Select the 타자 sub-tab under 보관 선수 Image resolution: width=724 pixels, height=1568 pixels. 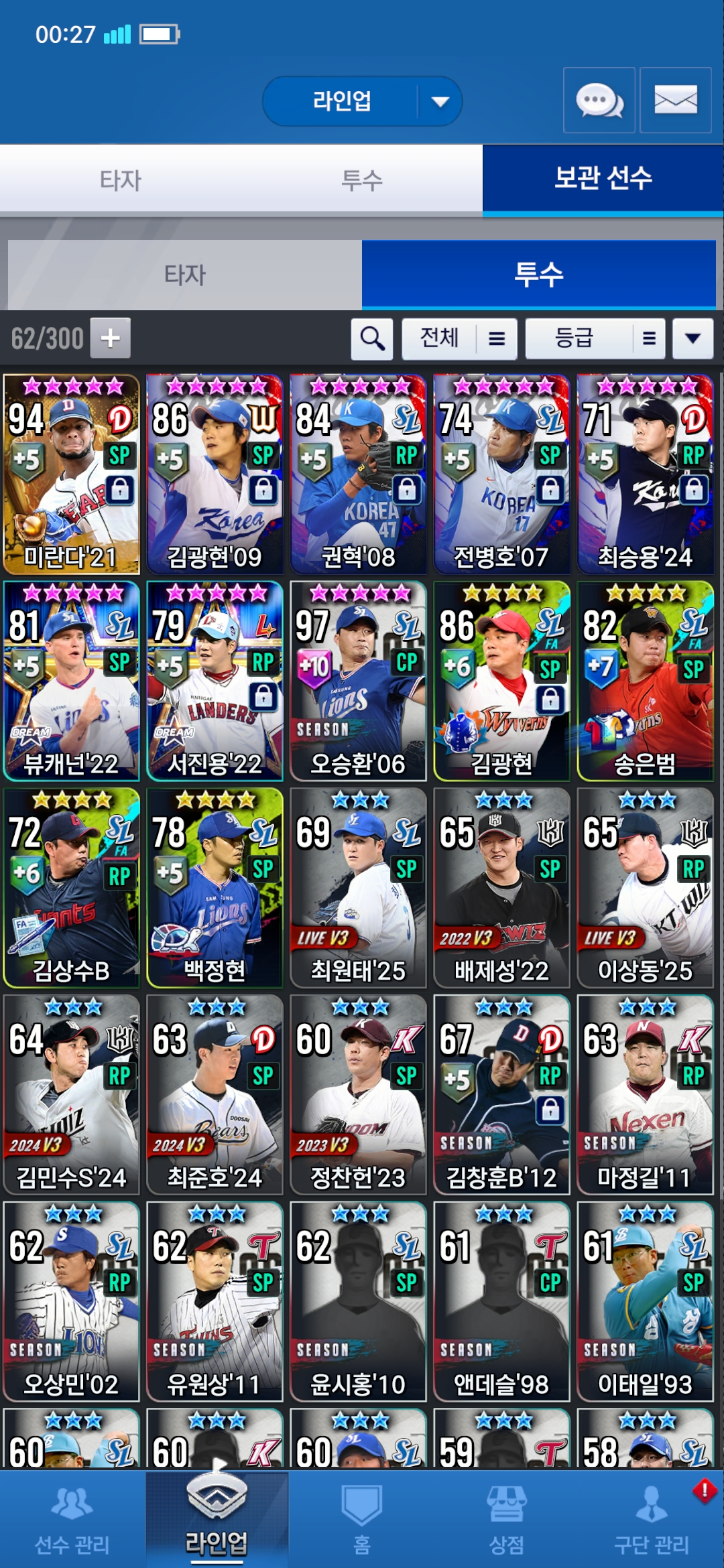coord(184,275)
